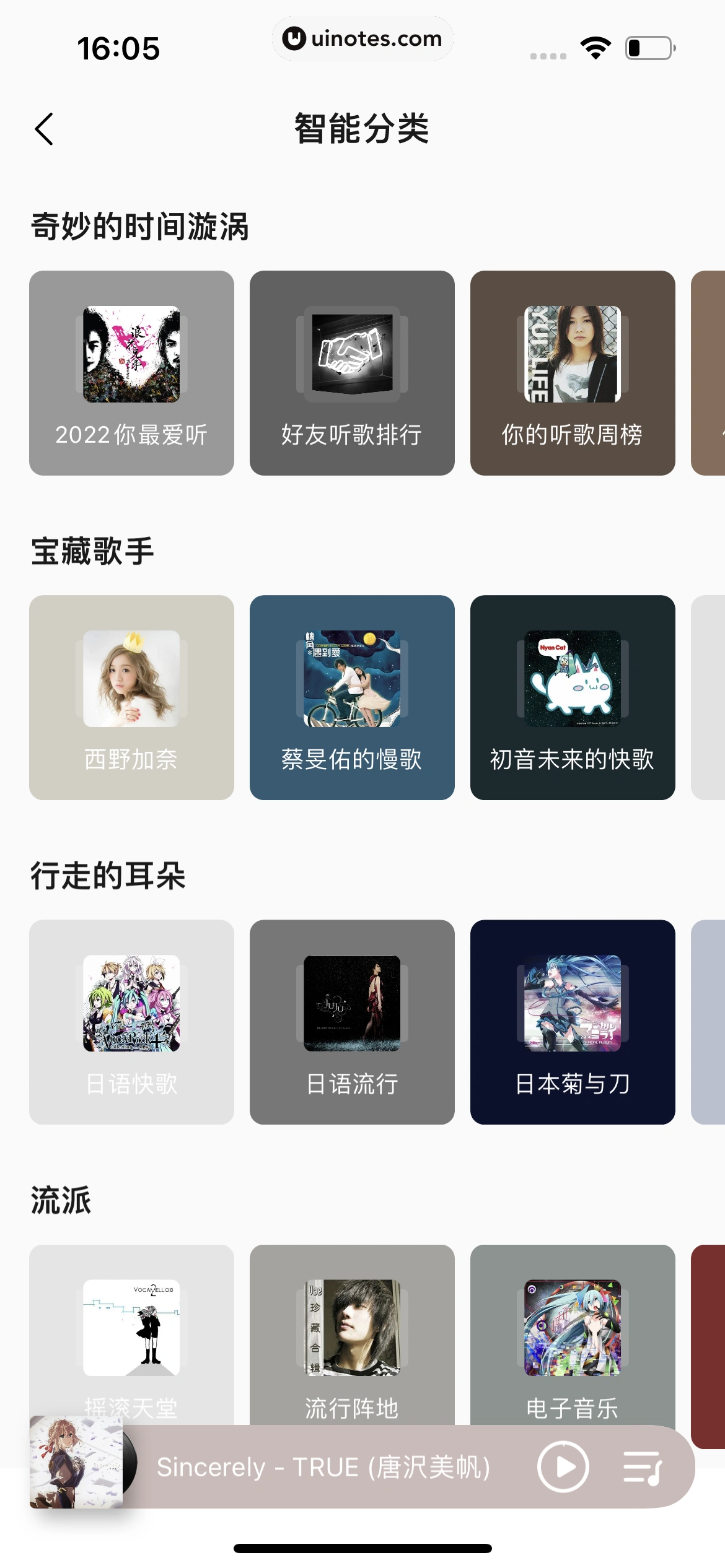Screen dimensions: 725x1568
Task: Open the 2022你最爱听 playlist
Action: (x=131, y=372)
